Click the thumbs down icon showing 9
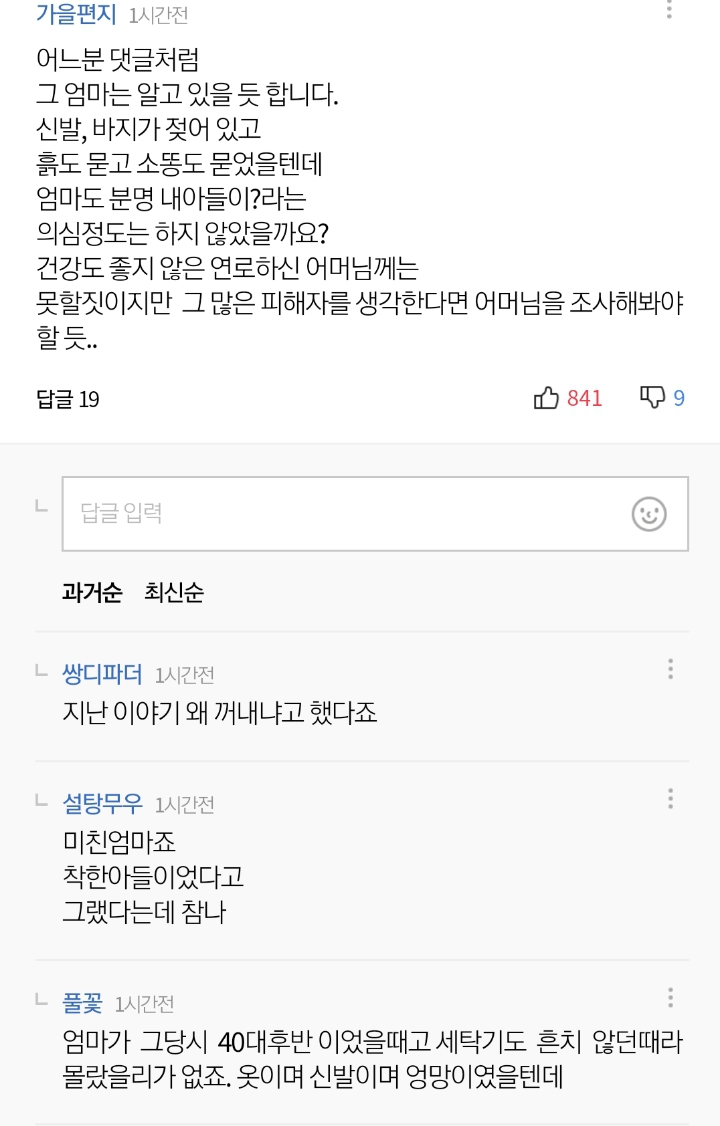This screenshot has height=1126, width=720. (x=652, y=396)
